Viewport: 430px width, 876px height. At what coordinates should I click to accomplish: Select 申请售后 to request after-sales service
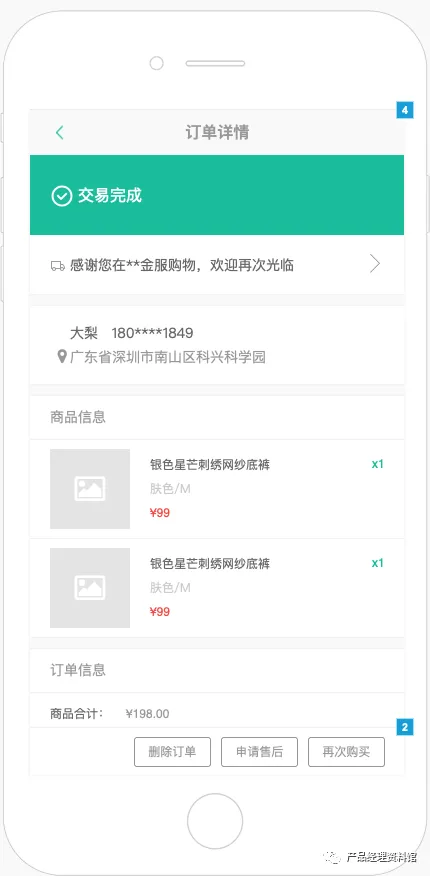[x=259, y=752]
